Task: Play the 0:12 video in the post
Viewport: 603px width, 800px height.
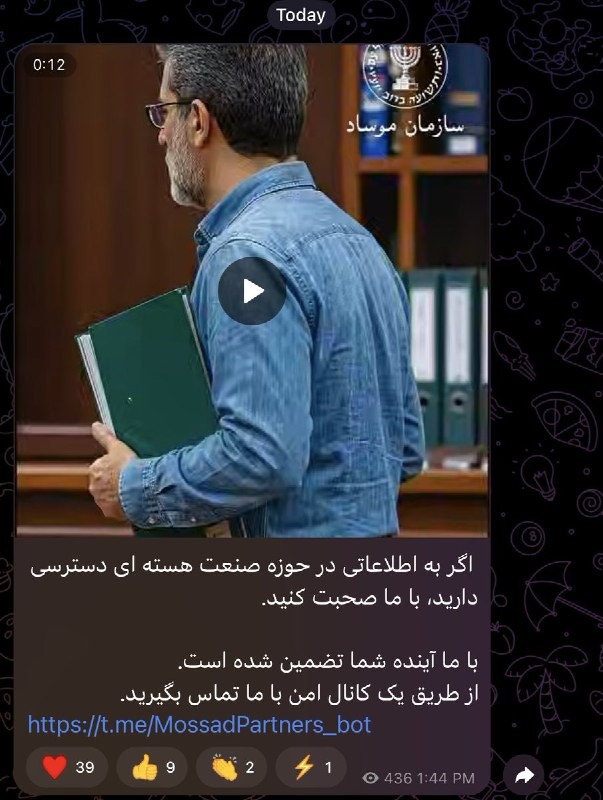Action: coord(252,290)
